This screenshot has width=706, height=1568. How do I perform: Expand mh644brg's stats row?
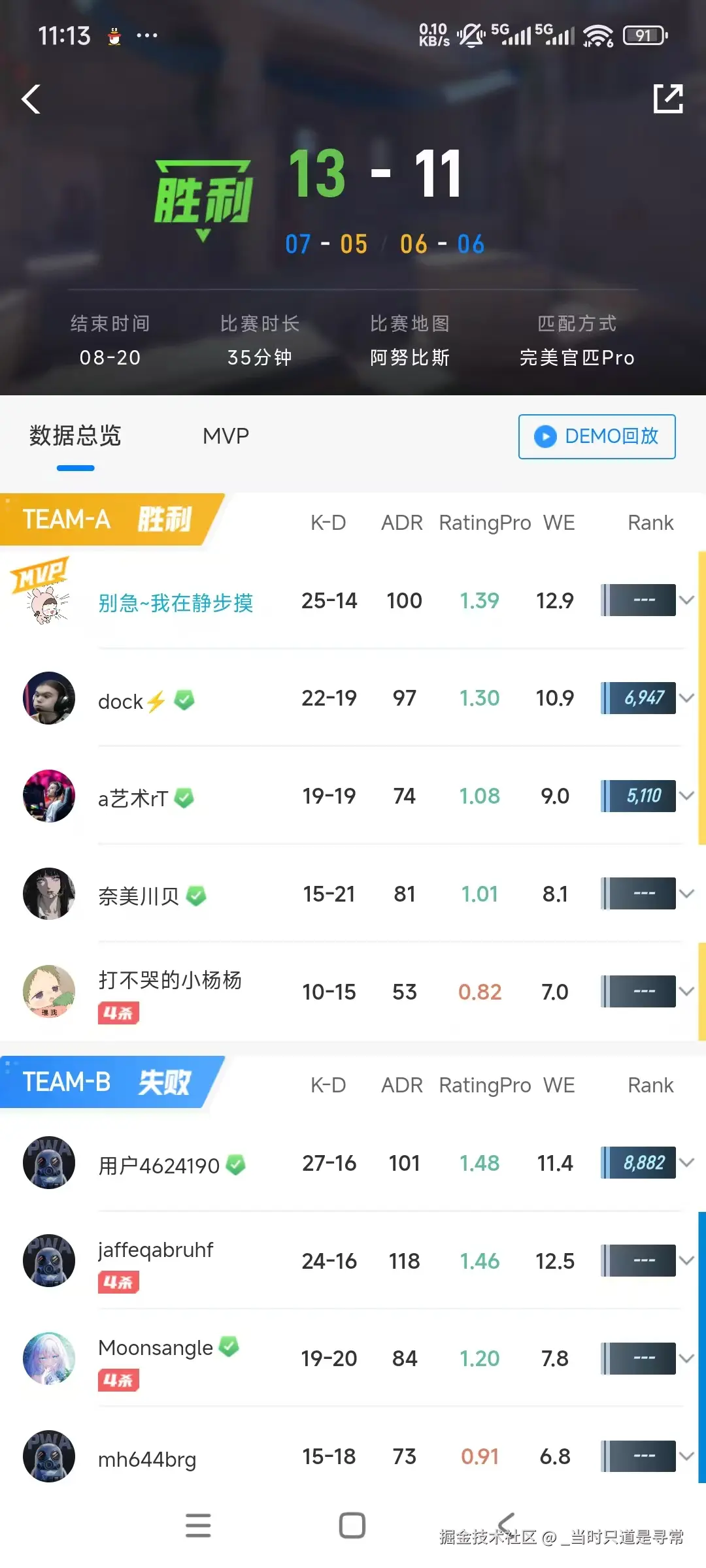tap(686, 1456)
